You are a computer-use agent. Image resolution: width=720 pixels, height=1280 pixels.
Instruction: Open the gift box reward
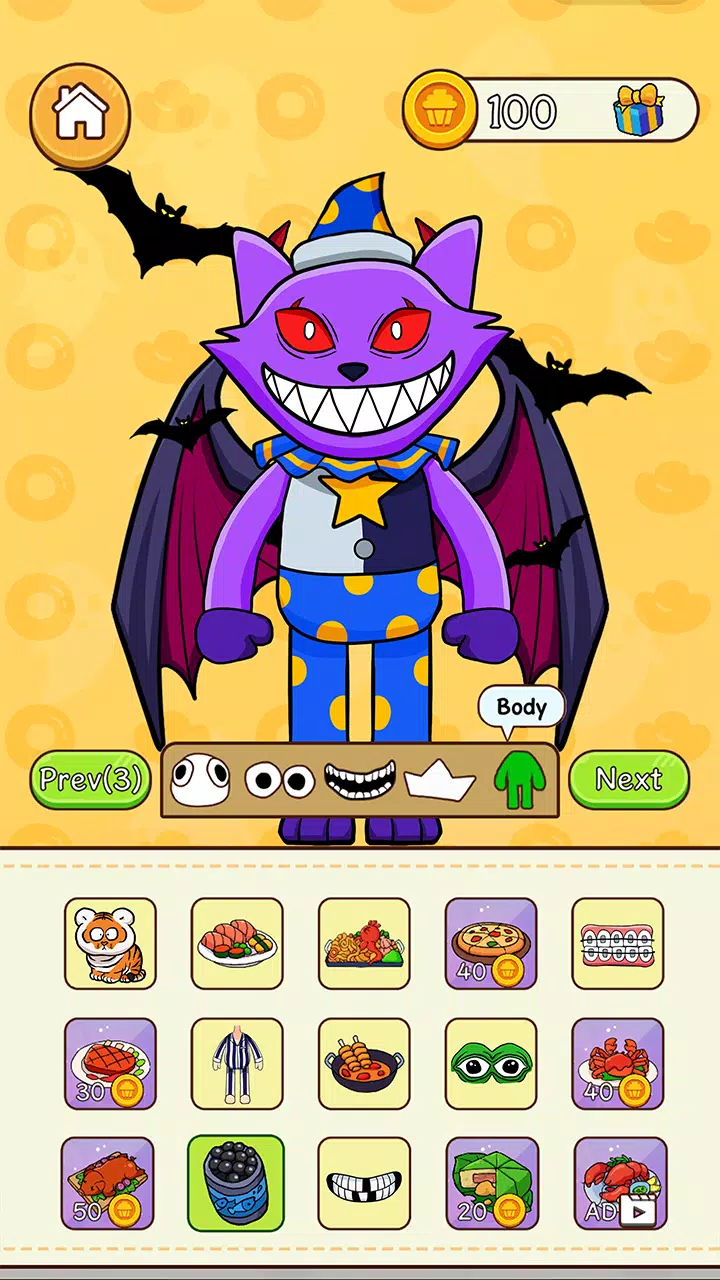638,111
